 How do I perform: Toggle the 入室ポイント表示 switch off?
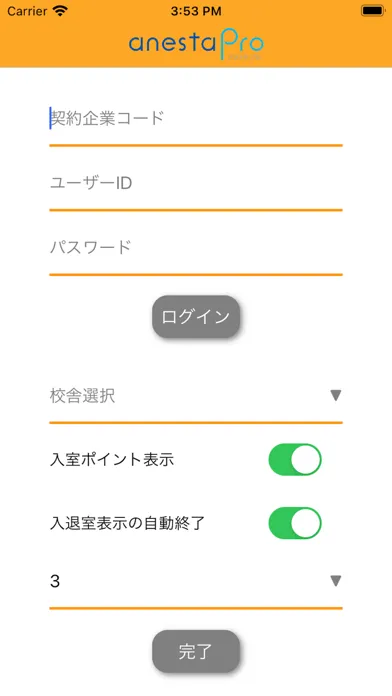pyautogui.click(x=295, y=460)
